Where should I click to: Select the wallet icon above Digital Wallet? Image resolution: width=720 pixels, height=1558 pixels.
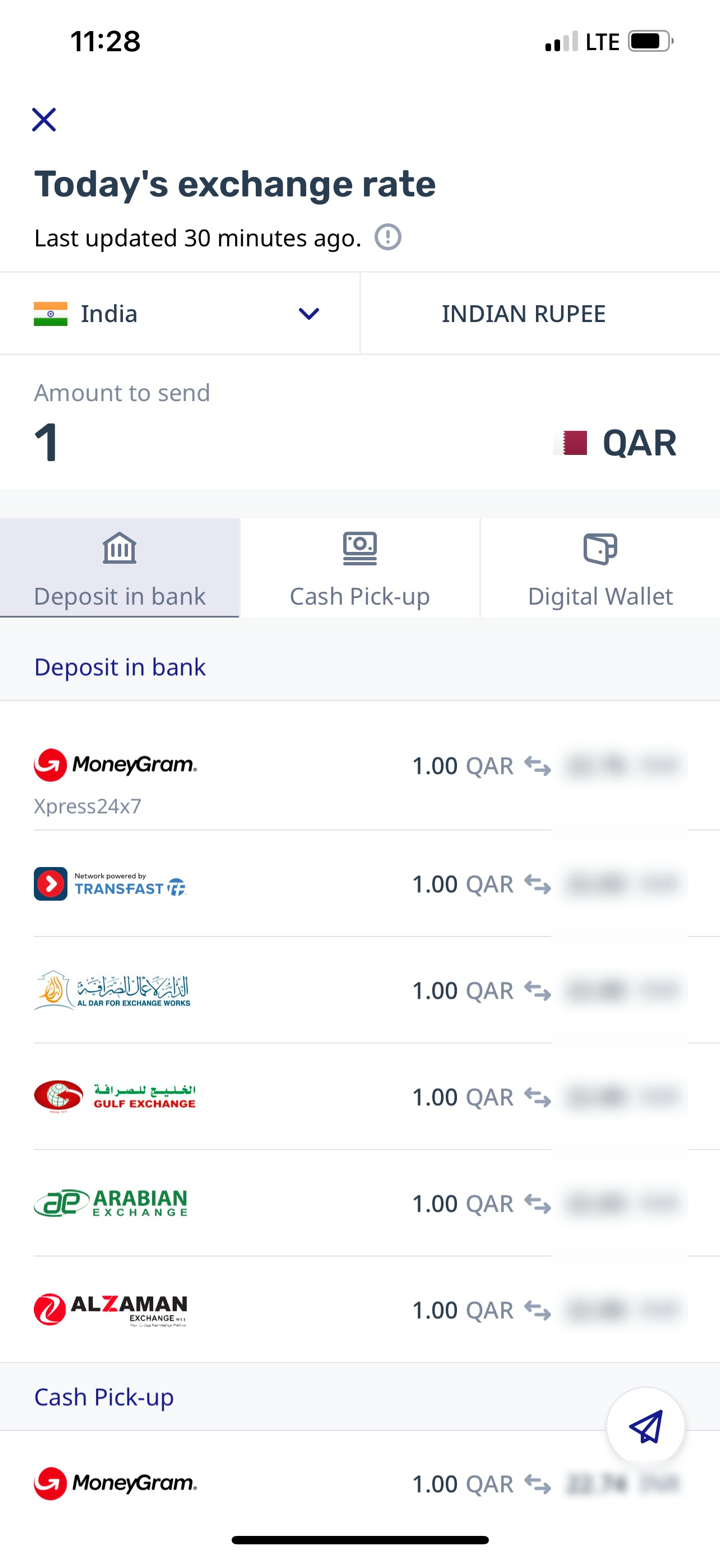pyautogui.click(x=599, y=548)
